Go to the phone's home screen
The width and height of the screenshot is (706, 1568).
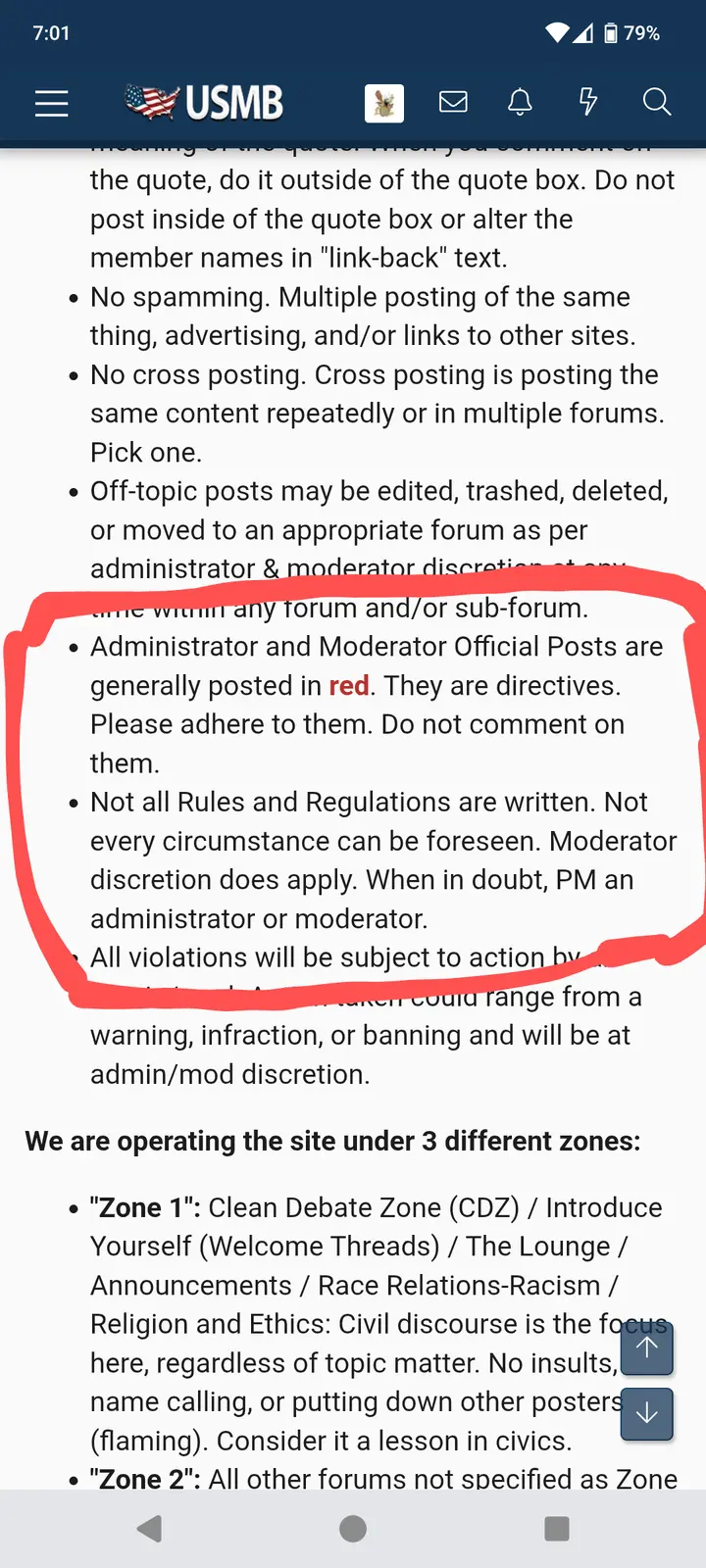pos(353,1529)
